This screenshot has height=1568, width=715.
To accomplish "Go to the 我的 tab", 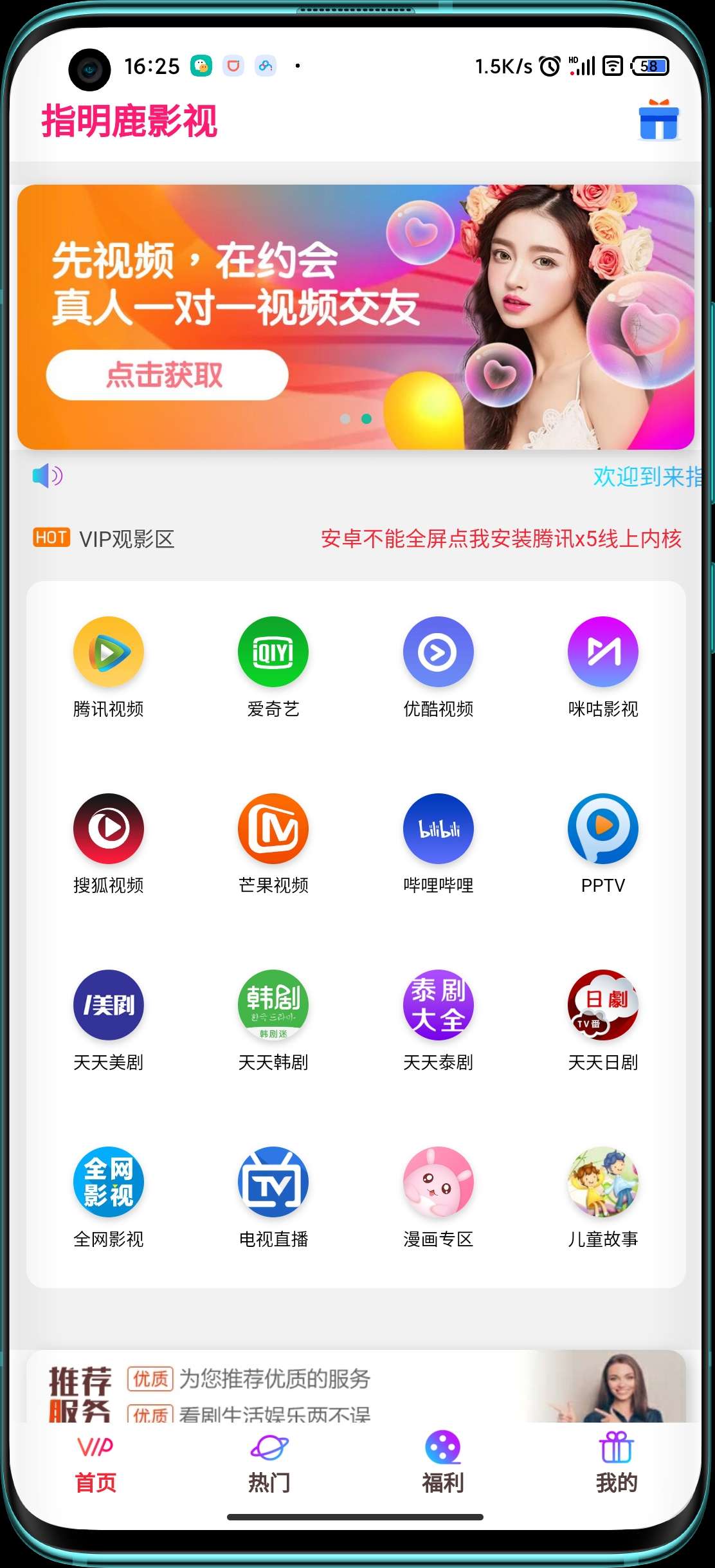I will [617, 1463].
